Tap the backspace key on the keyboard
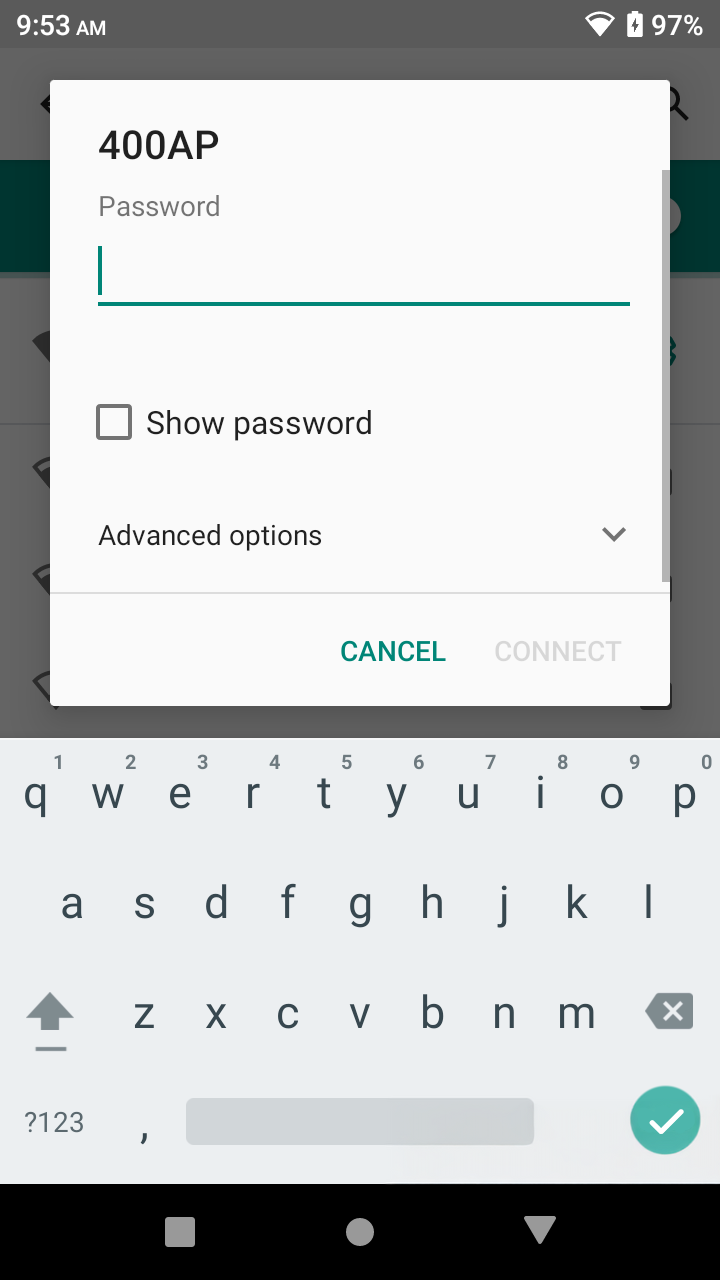 [x=669, y=1011]
